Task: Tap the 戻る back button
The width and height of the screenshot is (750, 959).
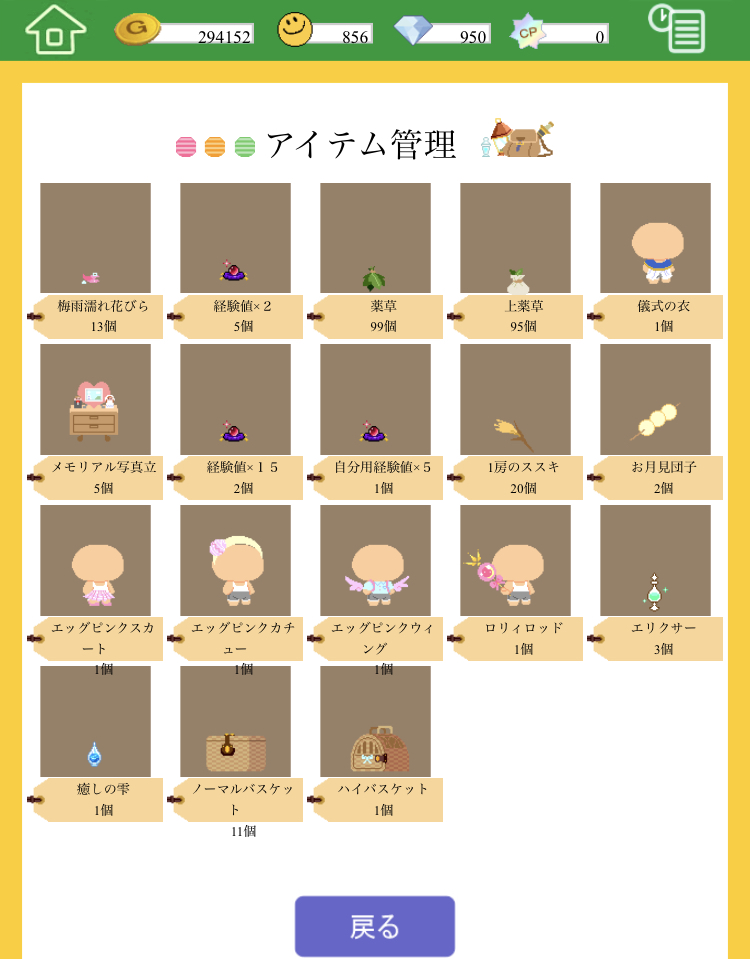Action: (x=375, y=926)
